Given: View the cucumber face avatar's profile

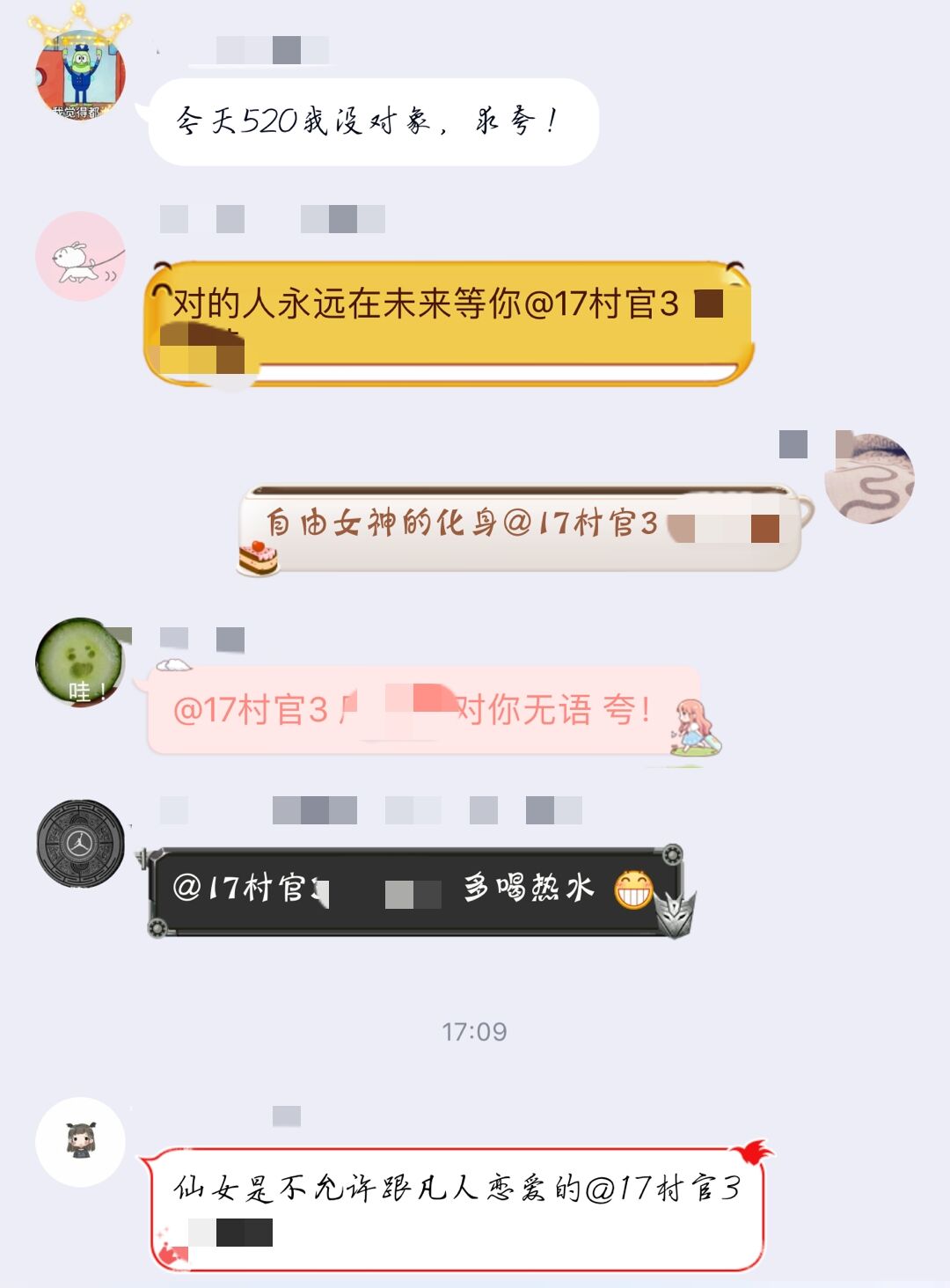Looking at the screenshot, I should pyautogui.click(x=80, y=662).
